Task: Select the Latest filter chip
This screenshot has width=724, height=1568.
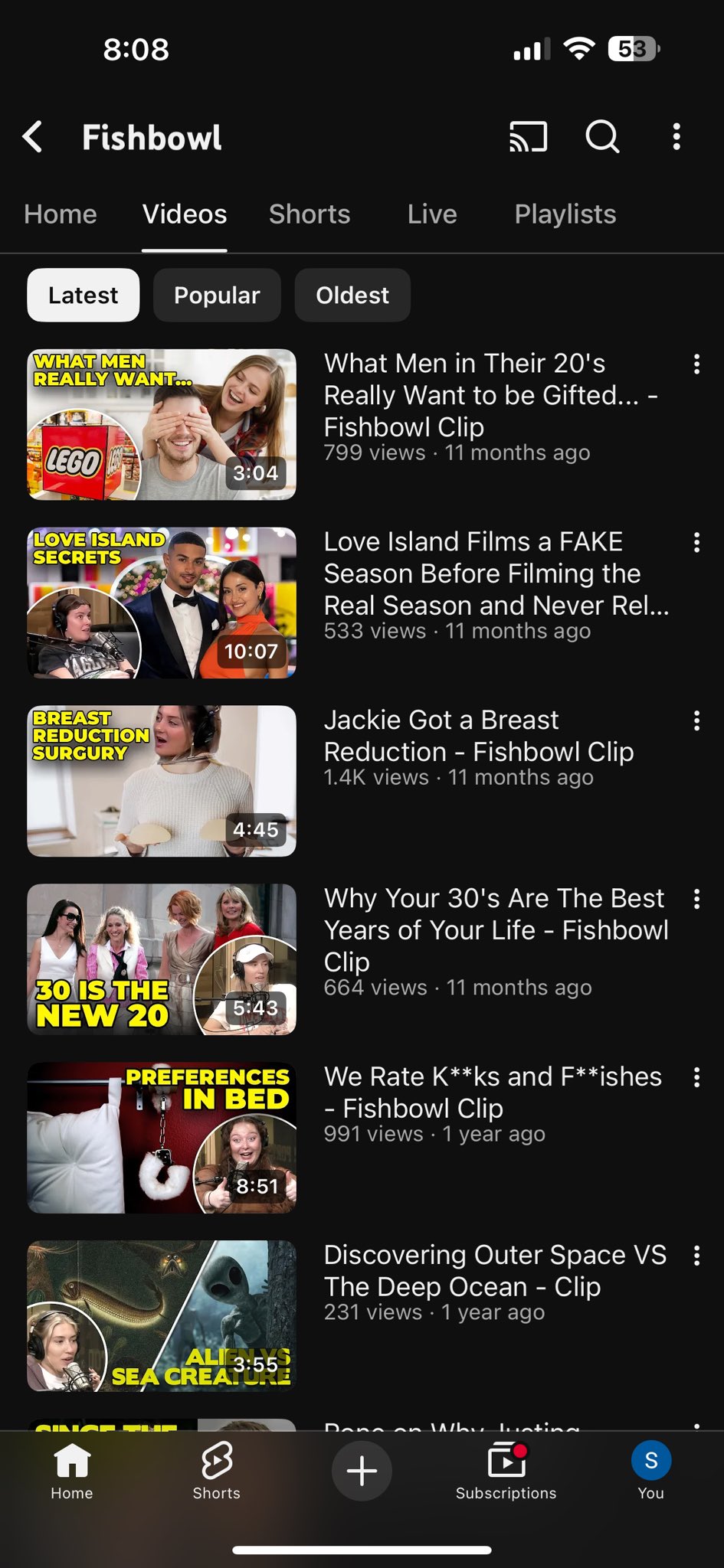Action: [84, 296]
